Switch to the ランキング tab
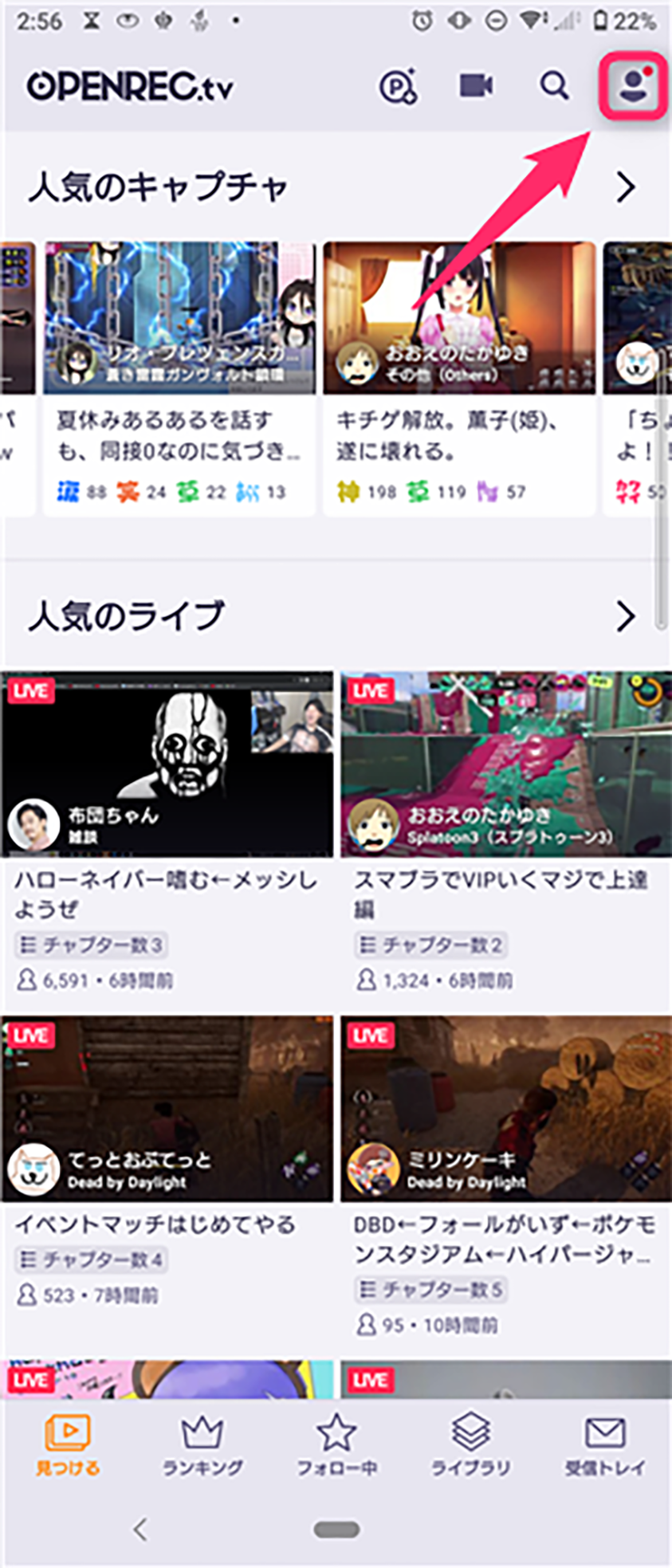 (x=202, y=1445)
